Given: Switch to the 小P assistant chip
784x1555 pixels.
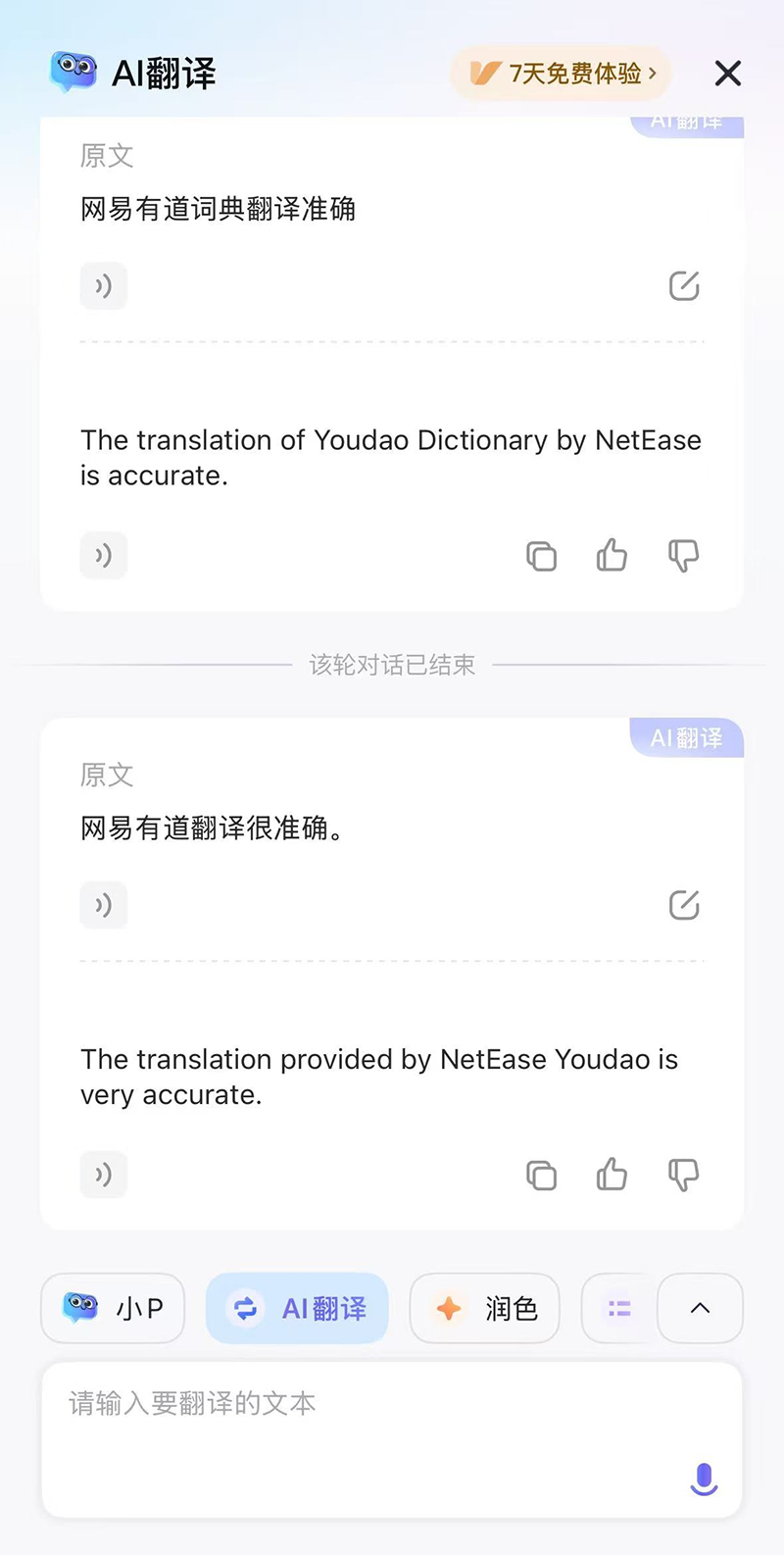Looking at the screenshot, I should 113,1308.
